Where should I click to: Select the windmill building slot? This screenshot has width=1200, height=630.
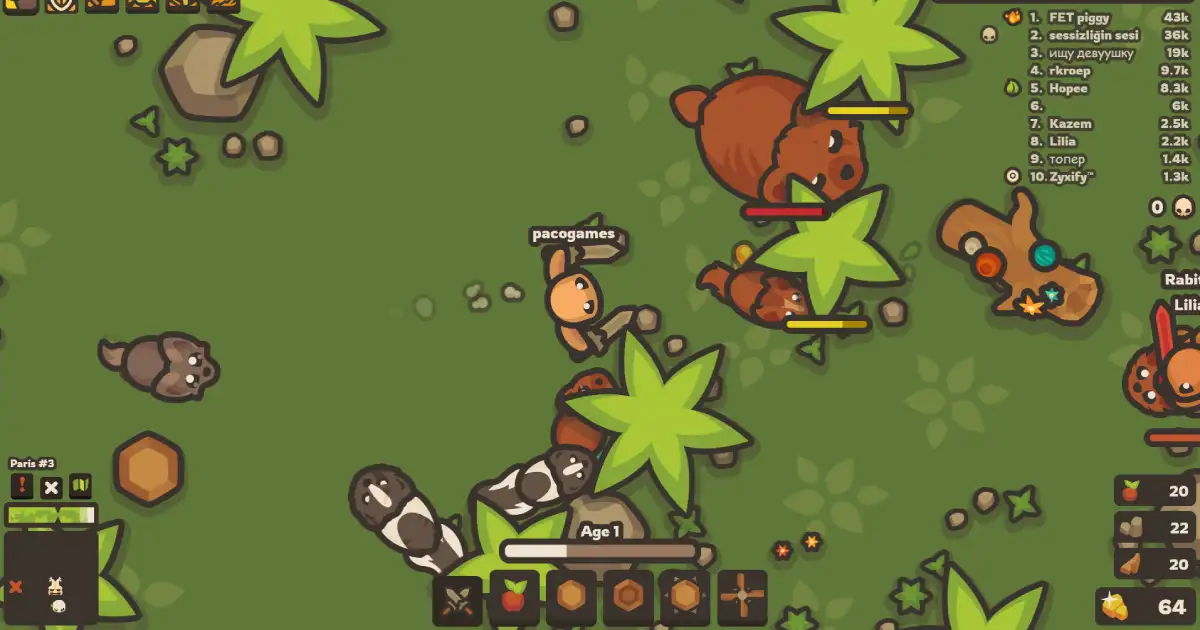point(742,598)
